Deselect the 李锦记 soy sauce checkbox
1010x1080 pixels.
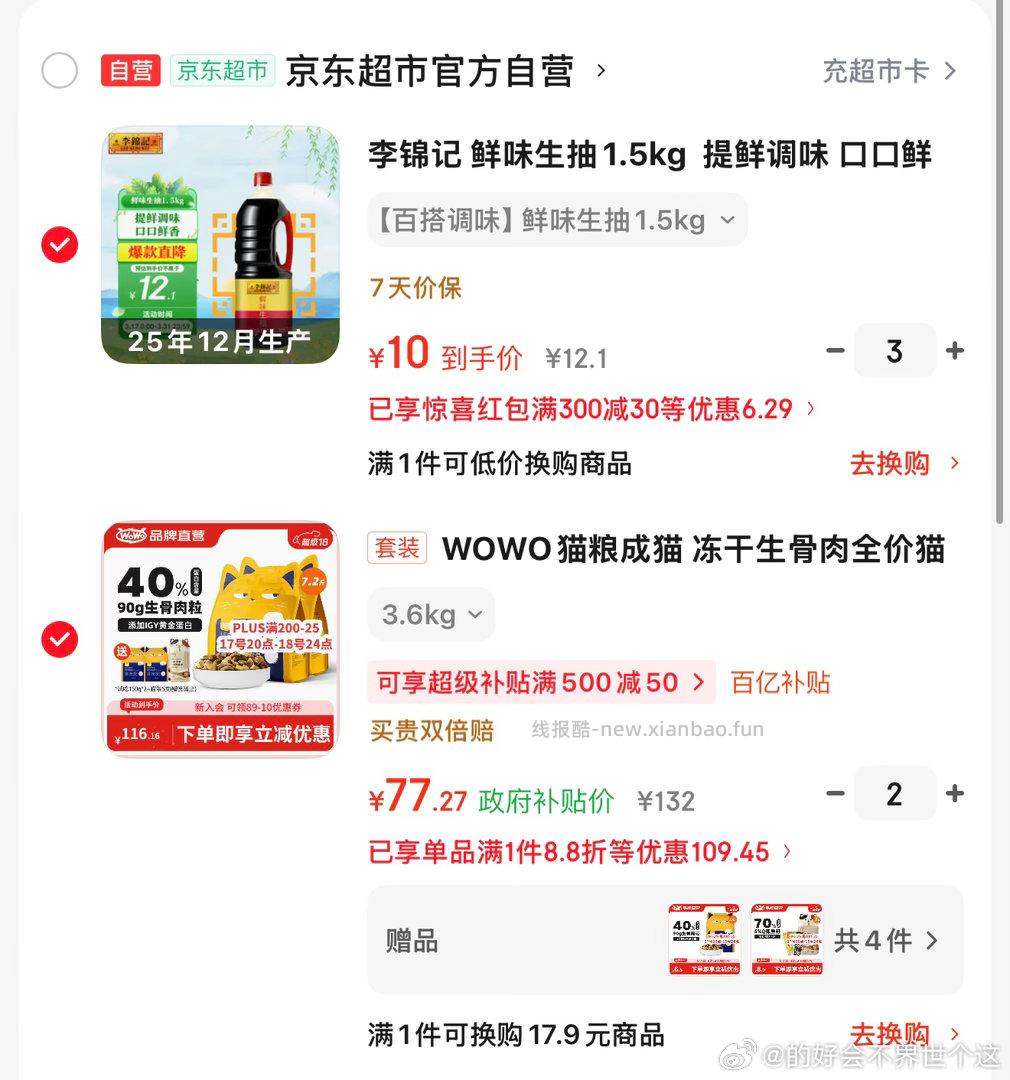click(x=60, y=244)
